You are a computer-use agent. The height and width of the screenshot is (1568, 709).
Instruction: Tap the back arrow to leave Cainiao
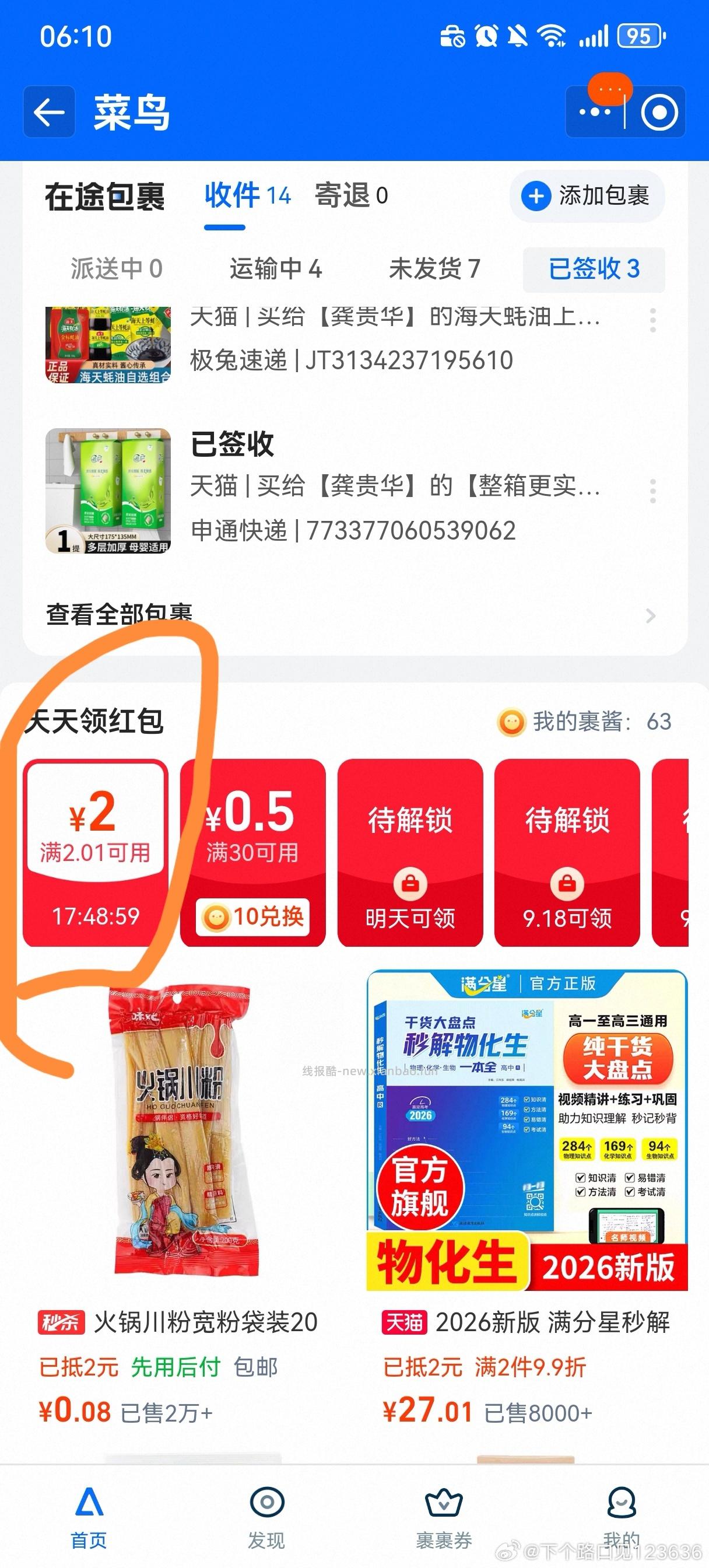(49, 113)
